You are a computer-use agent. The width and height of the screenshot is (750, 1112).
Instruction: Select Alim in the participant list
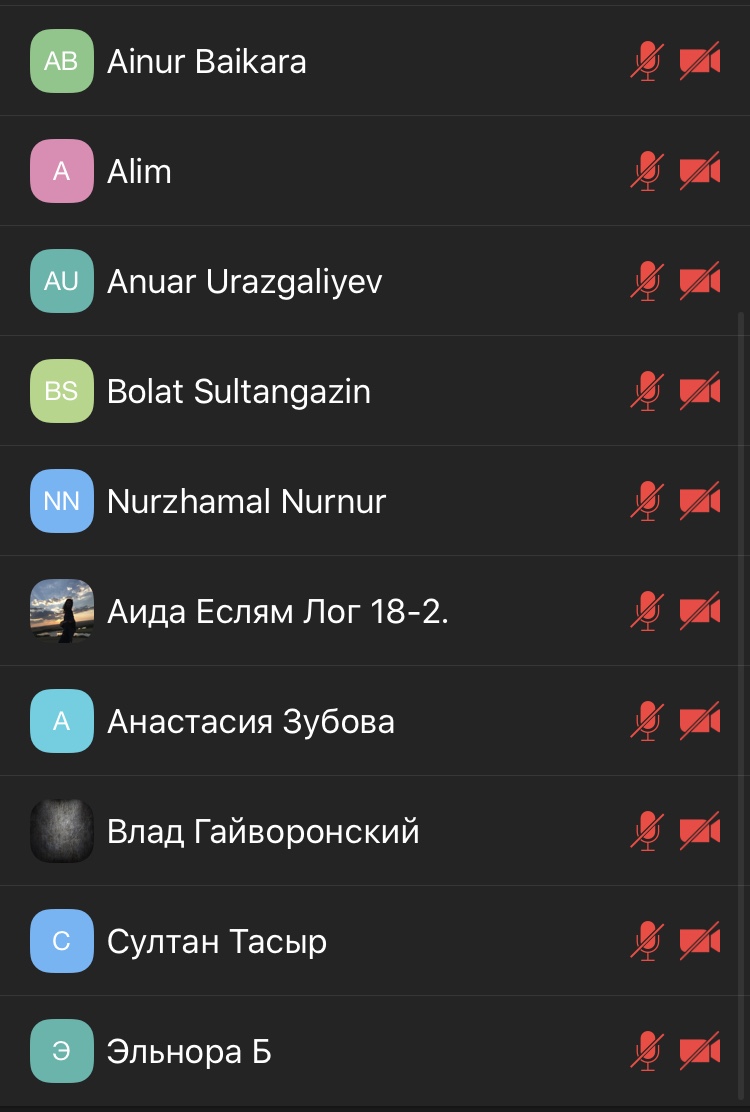tap(140, 172)
